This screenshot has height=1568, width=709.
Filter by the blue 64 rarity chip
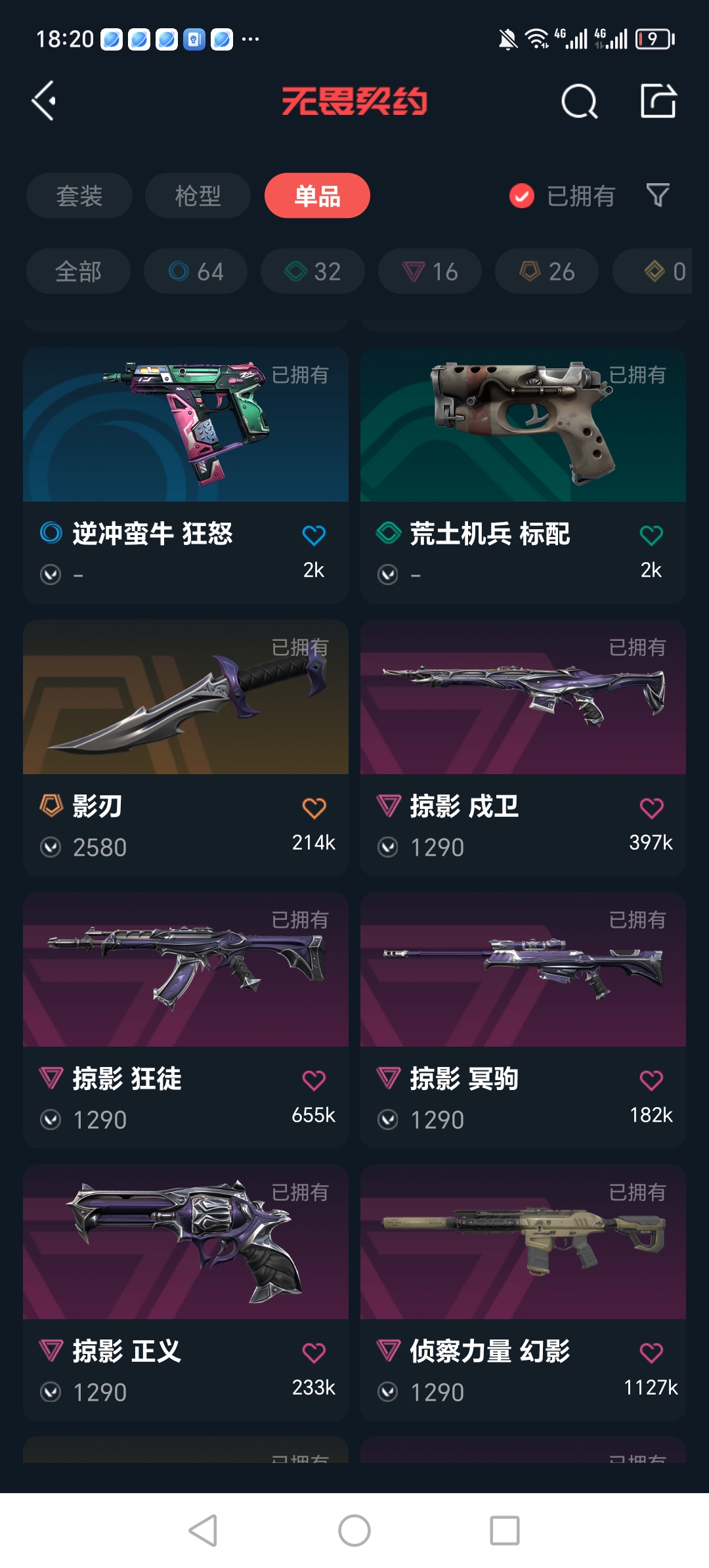tap(196, 271)
